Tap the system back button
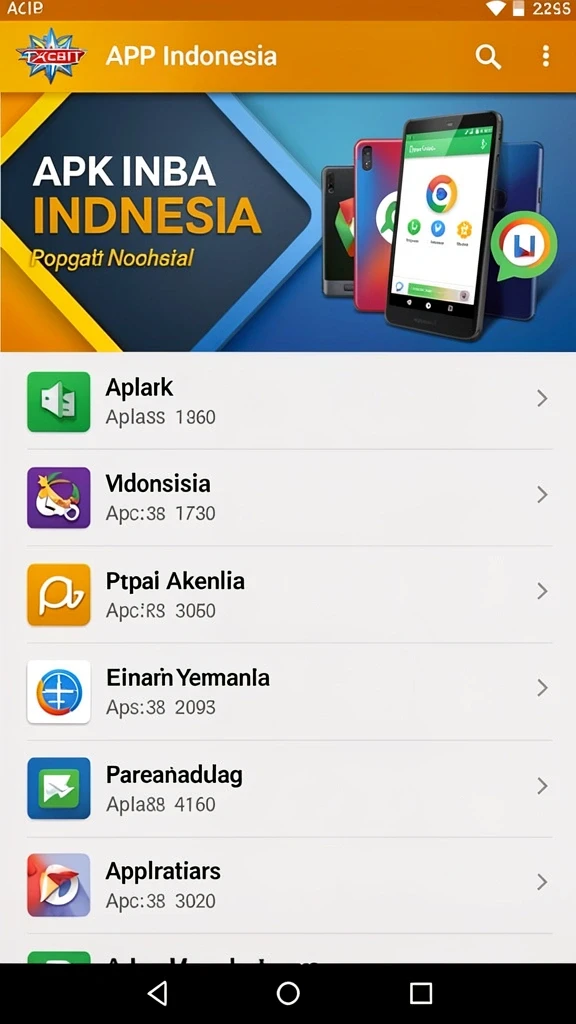 (157, 993)
